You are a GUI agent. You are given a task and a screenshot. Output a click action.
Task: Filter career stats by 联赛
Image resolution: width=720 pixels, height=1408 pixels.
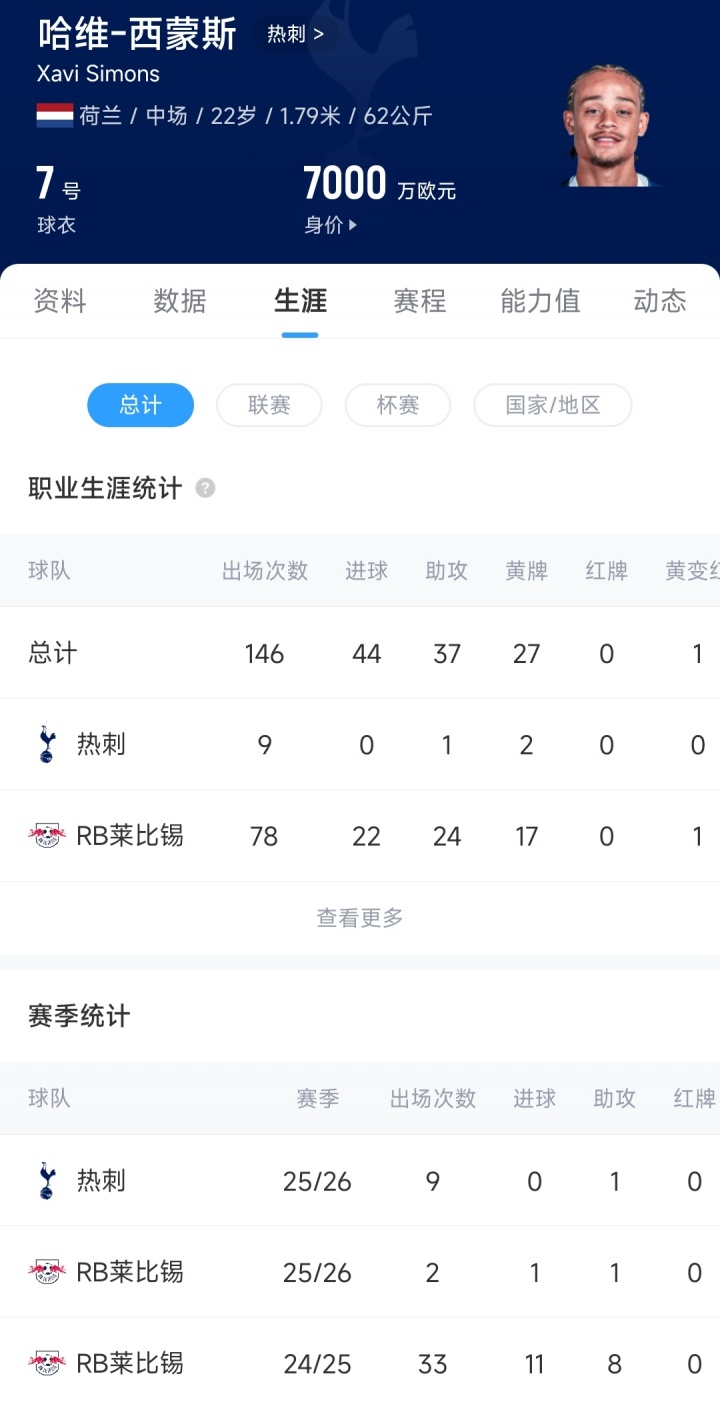(x=269, y=405)
